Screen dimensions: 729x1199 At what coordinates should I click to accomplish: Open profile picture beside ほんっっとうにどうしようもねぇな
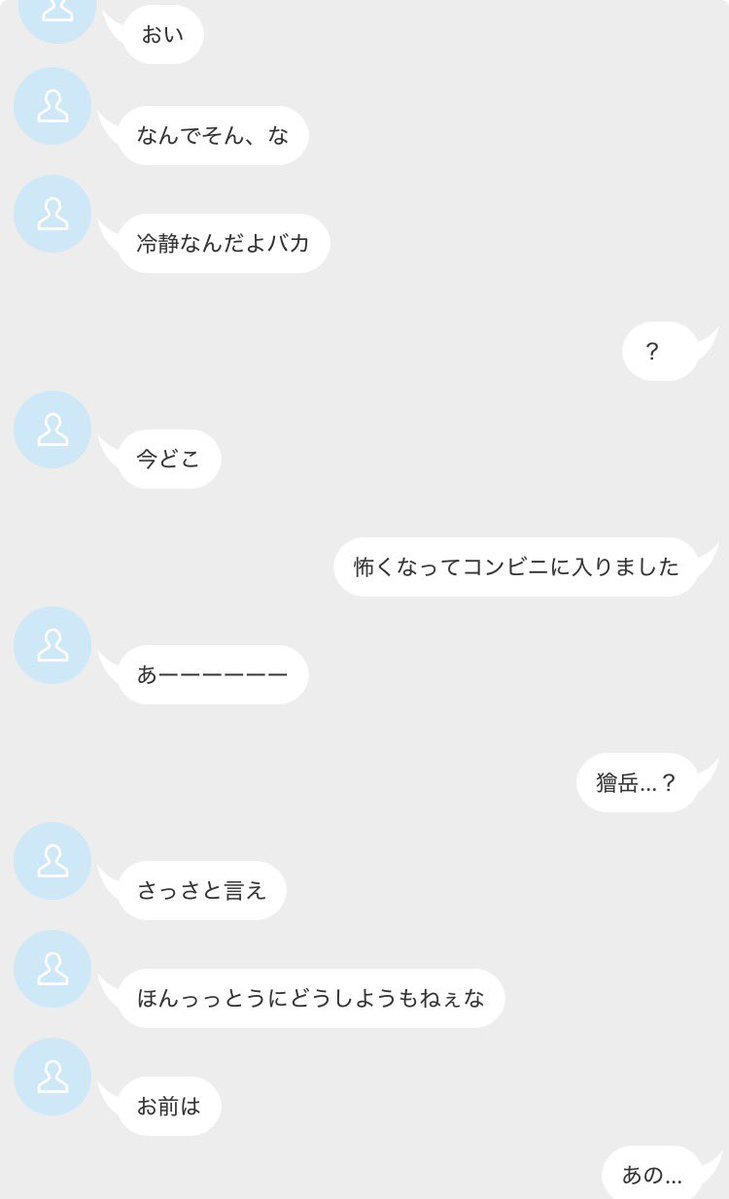(x=52, y=969)
